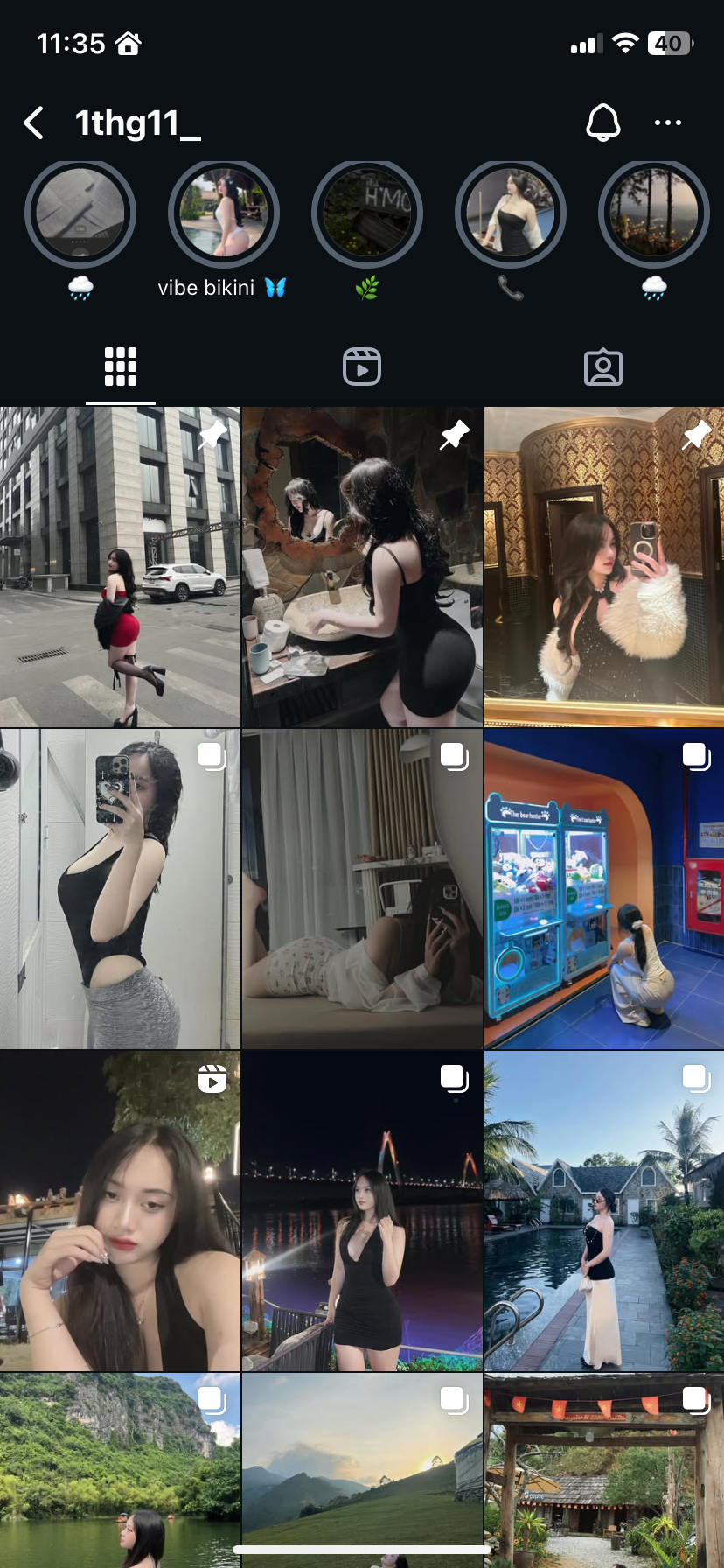Viewport: 724px width, 1568px height.
Task: Open the claw machine arcade post
Action: coord(604,889)
